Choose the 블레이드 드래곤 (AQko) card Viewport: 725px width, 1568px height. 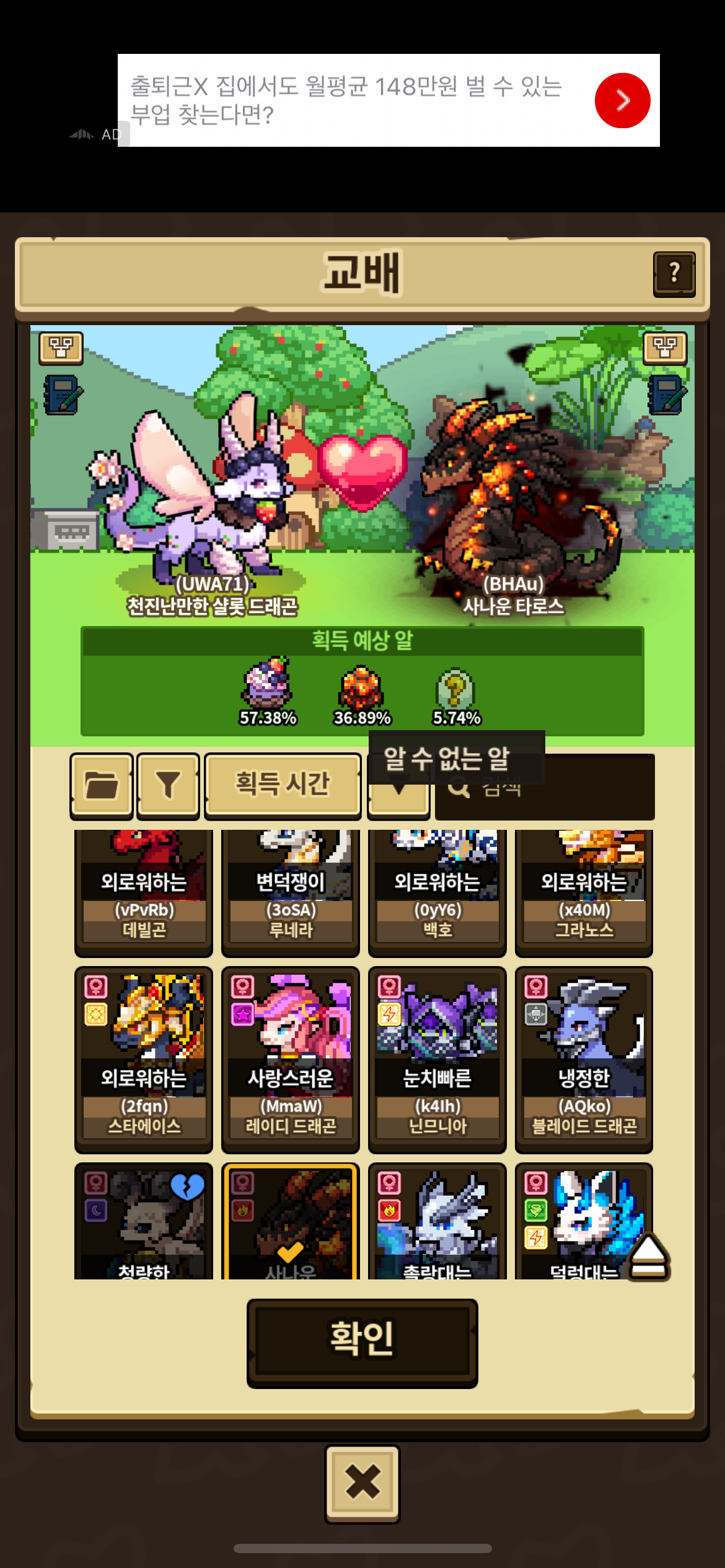(584, 1060)
